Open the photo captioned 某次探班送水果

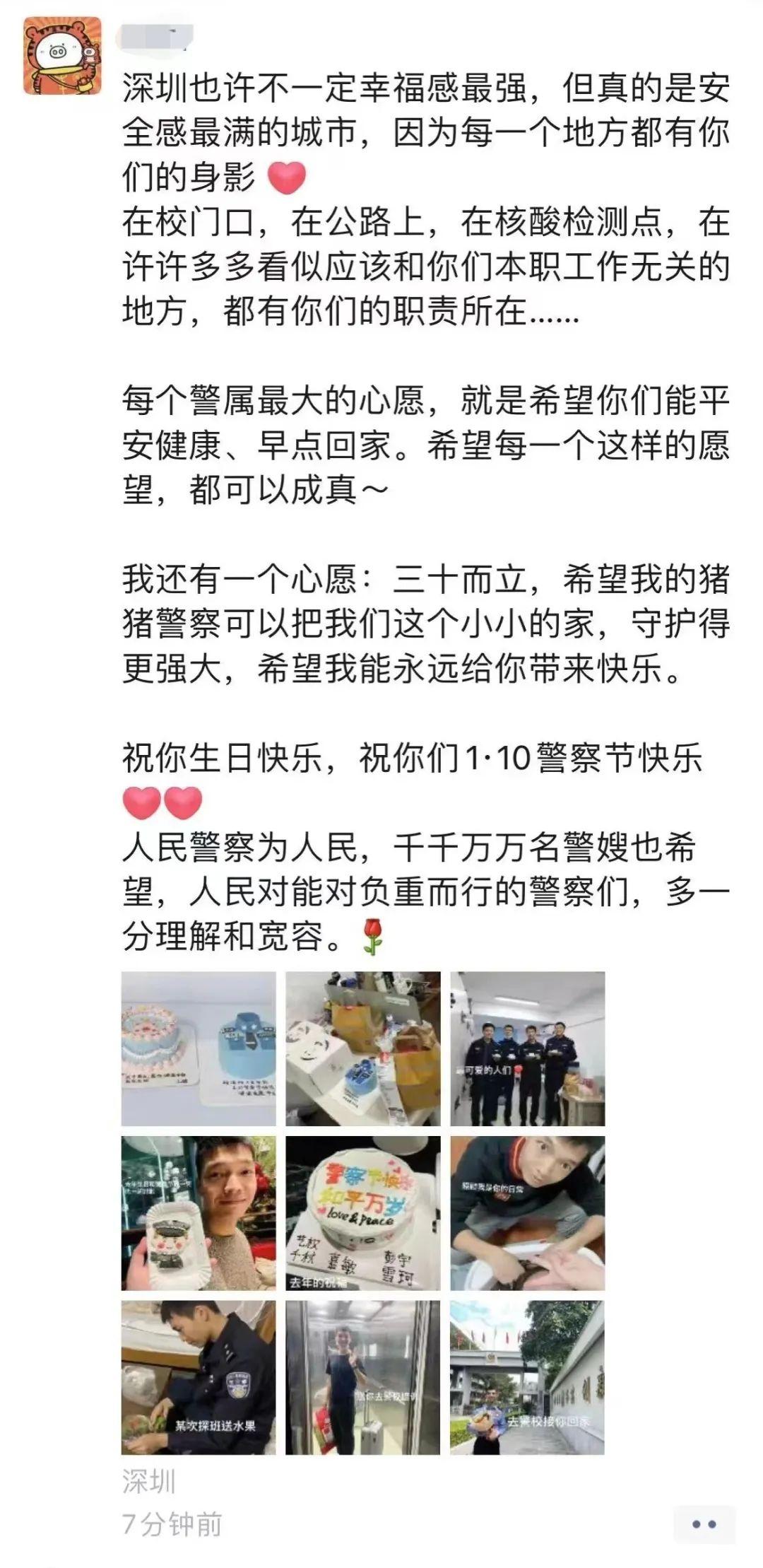[x=199, y=1377]
